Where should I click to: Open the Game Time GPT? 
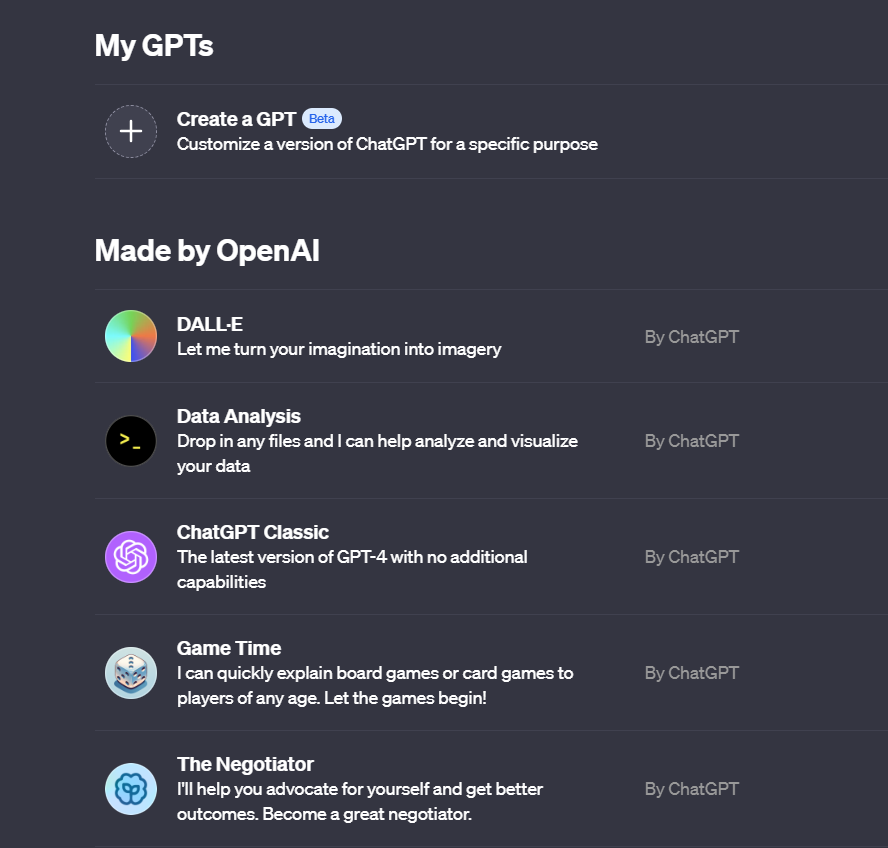point(229,648)
